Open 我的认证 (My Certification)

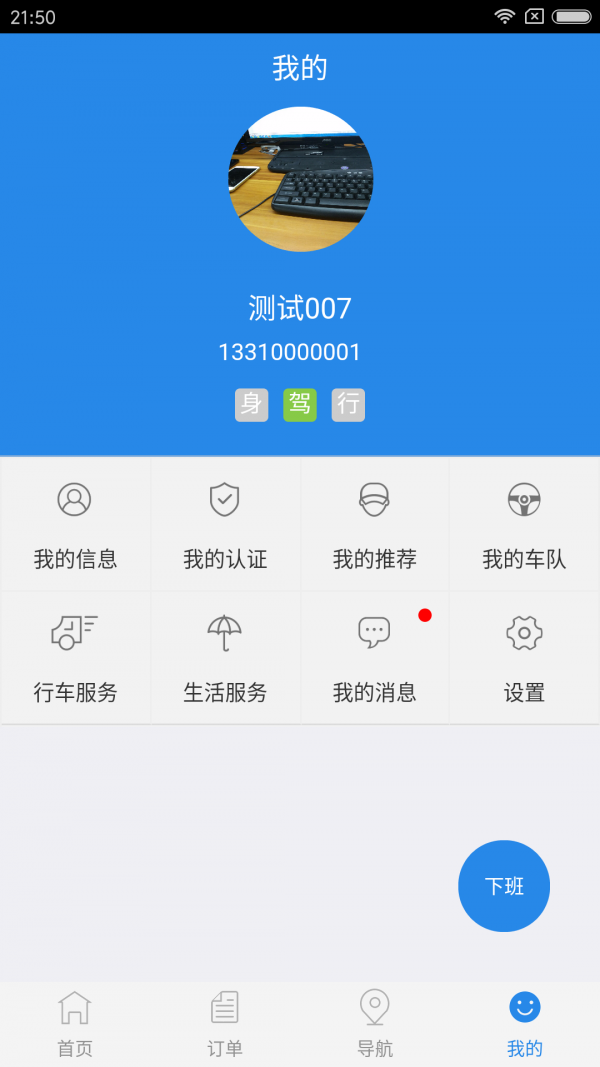(225, 525)
